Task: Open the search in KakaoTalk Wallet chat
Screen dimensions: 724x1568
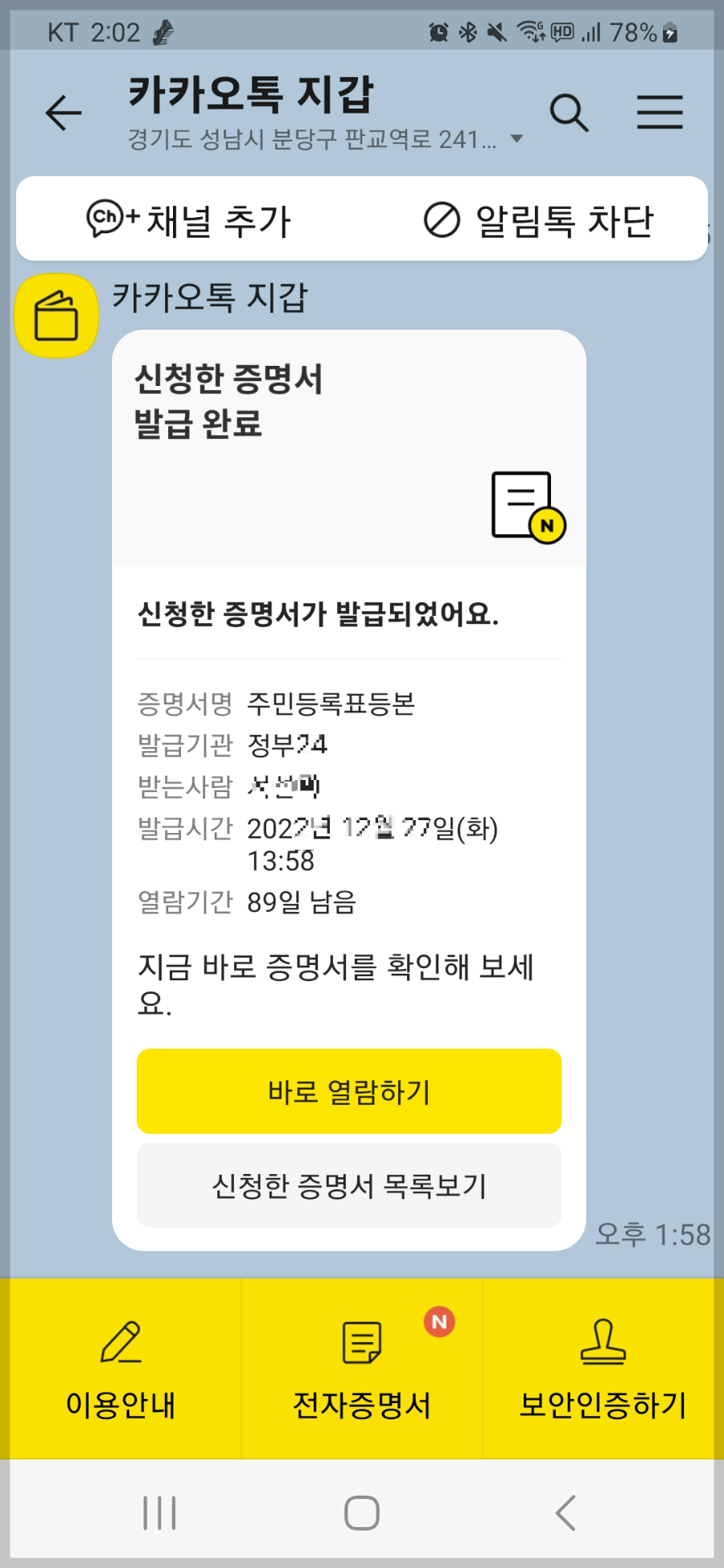Action: coord(571,113)
